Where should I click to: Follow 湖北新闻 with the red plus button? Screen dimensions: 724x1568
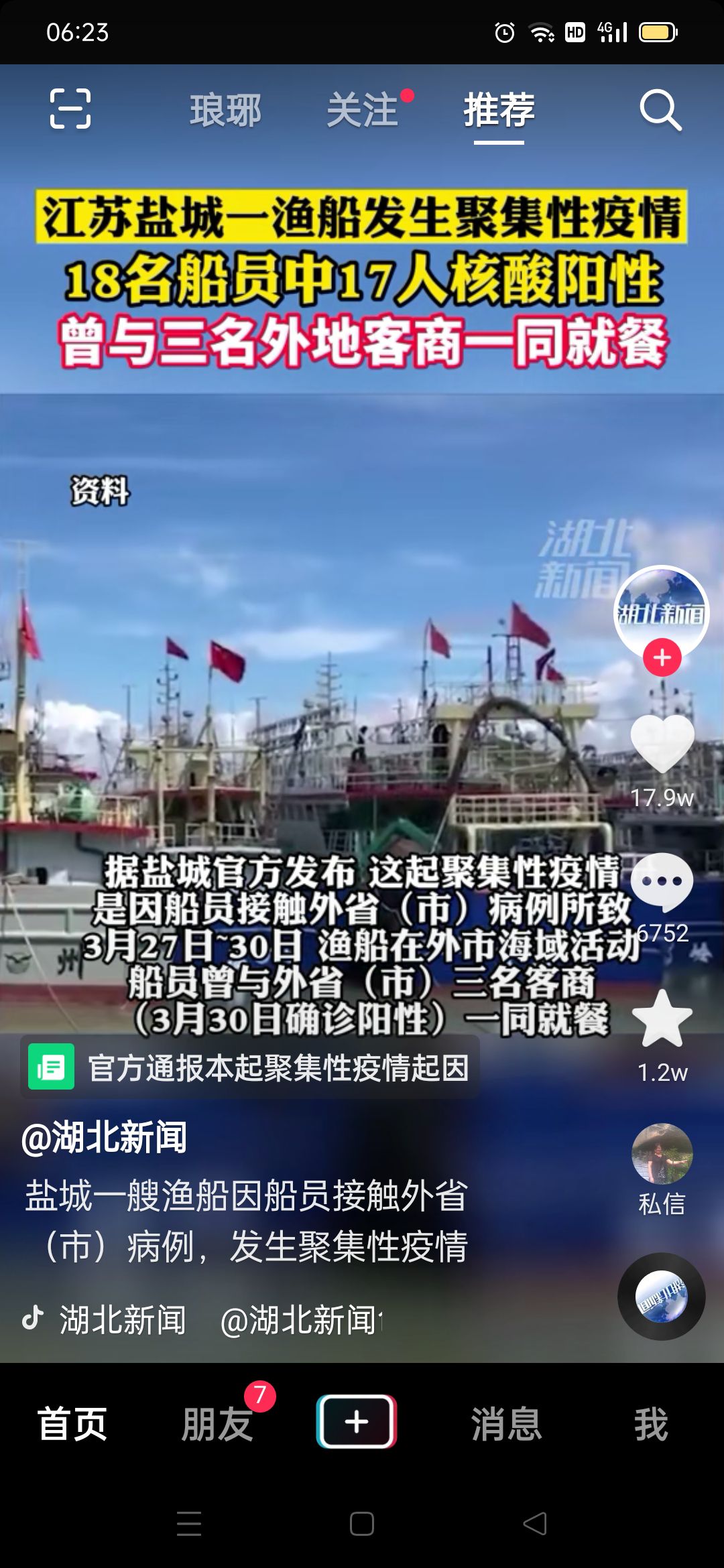pos(662,657)
